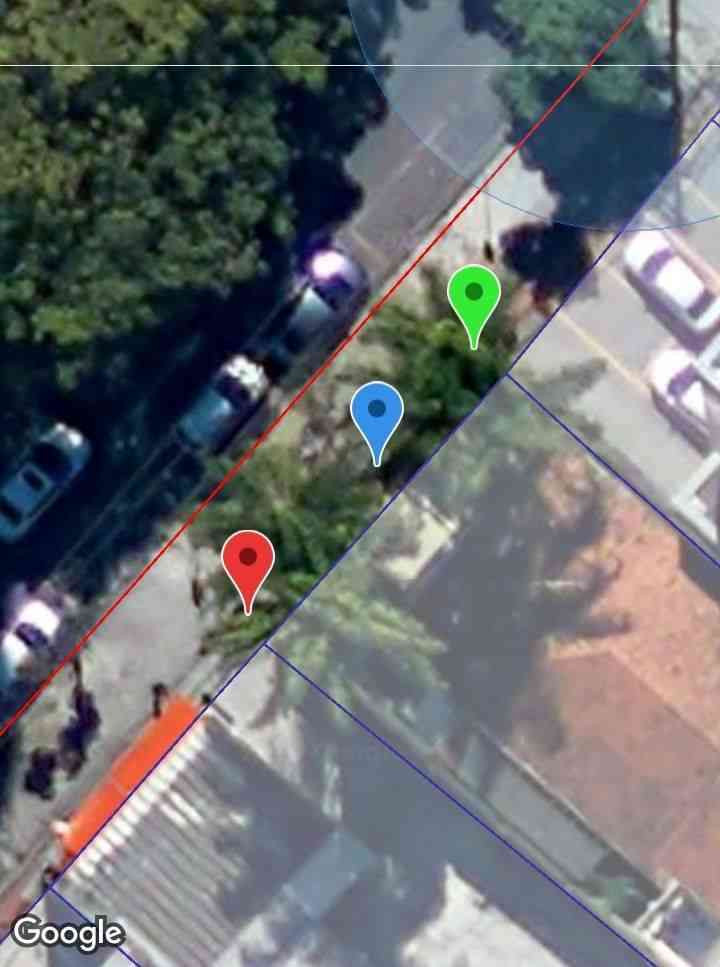Select the green map marker
Viewport: 720px width, 967px height.
(x=474, y=296)
